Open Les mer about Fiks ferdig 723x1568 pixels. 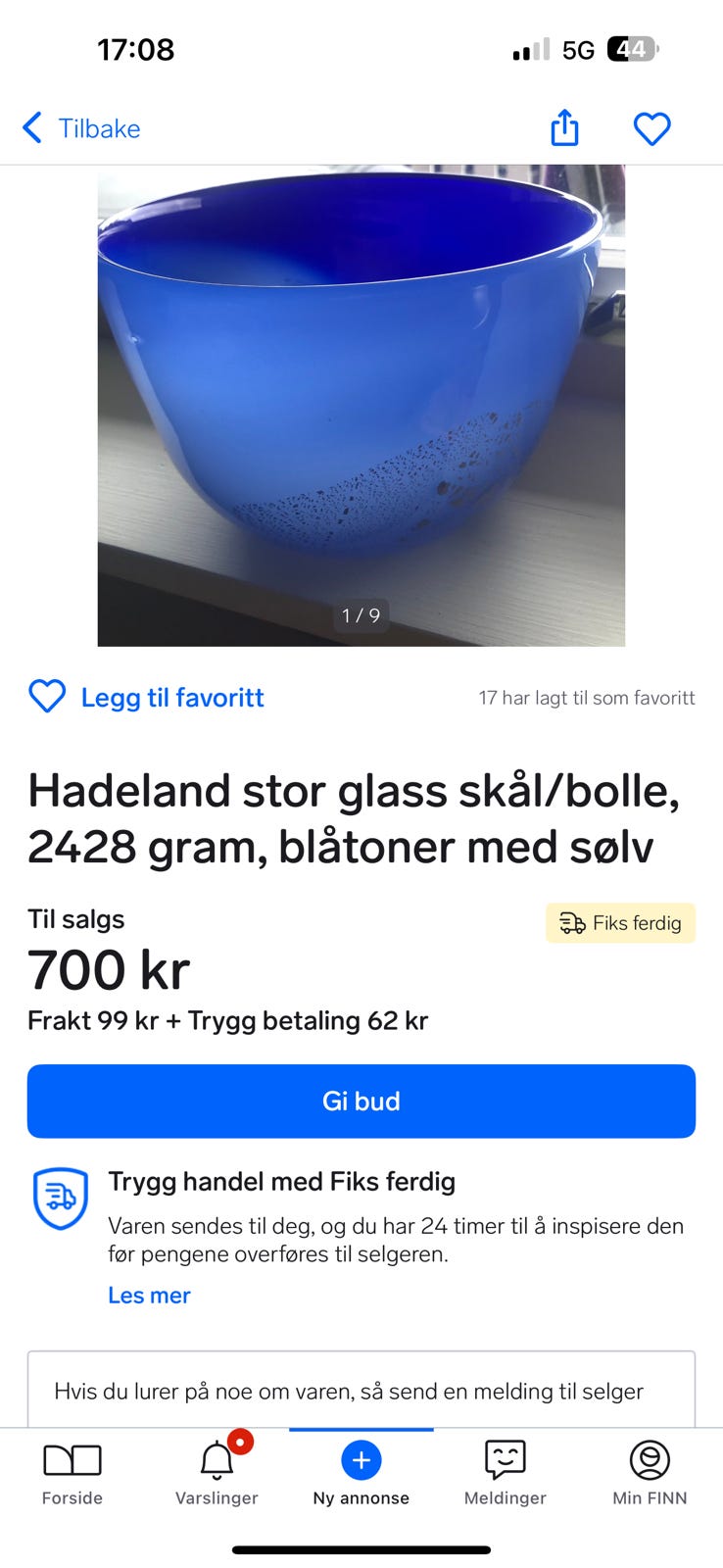149,1295
